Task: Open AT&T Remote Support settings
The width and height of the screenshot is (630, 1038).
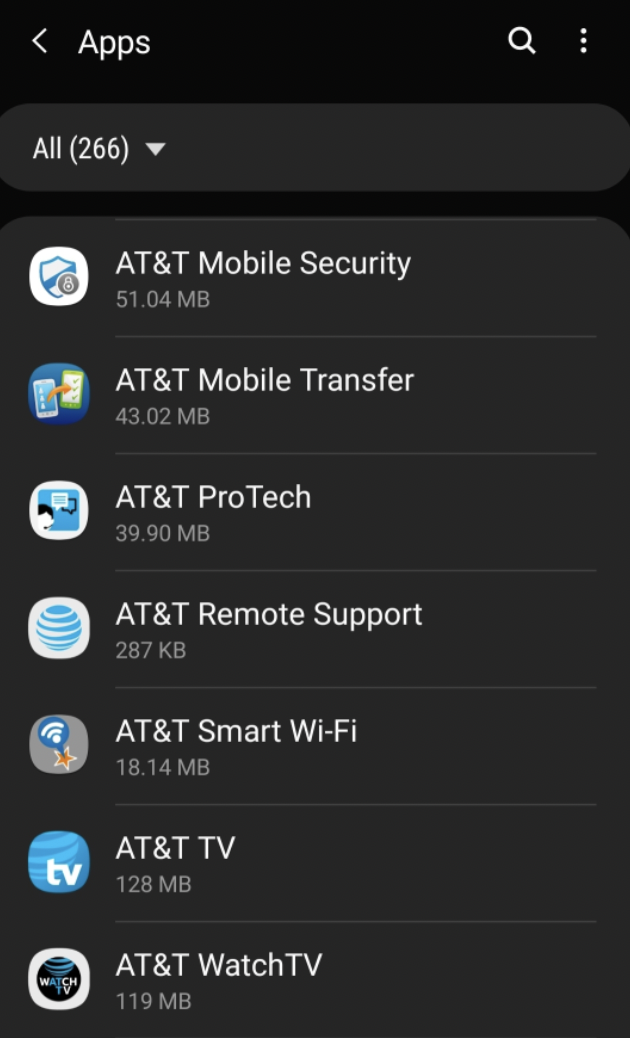Action: (x=314, y=629)
